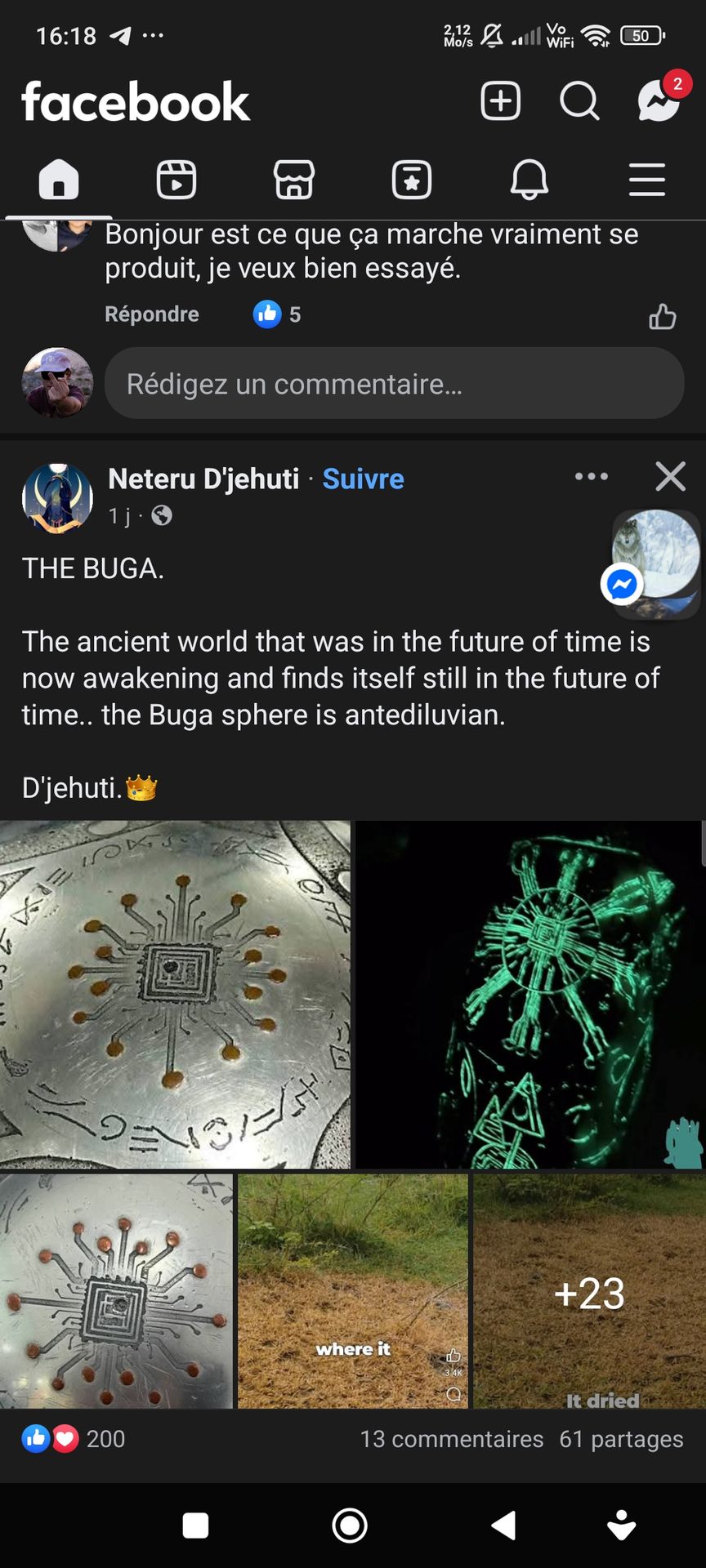Viewport: 706px width, 1568px height.
Task: Reply to the 'Bonjour' comment
Action: coord(152,314)
